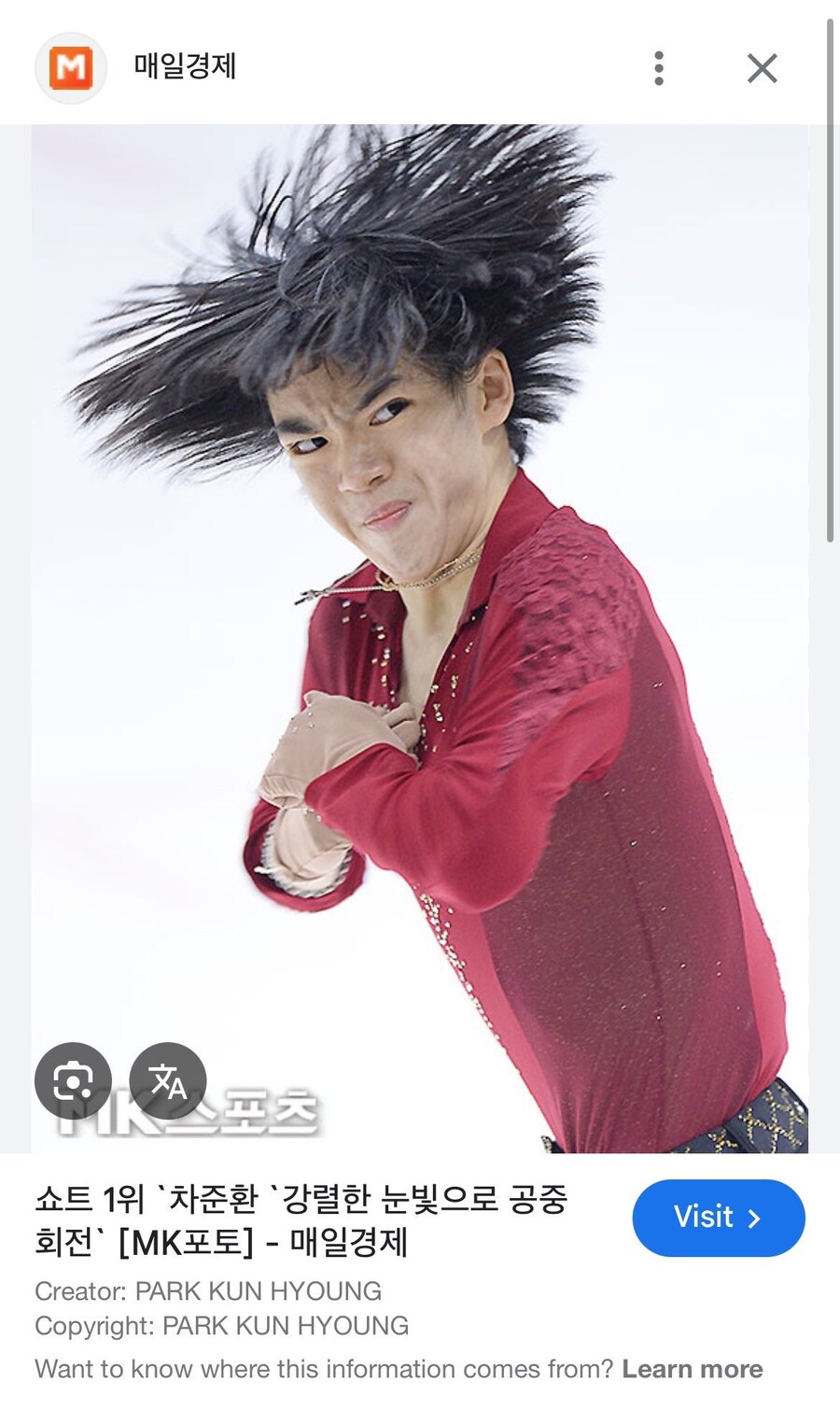
Task: Open the 매일경제 source header
Action: coord(185,67)
